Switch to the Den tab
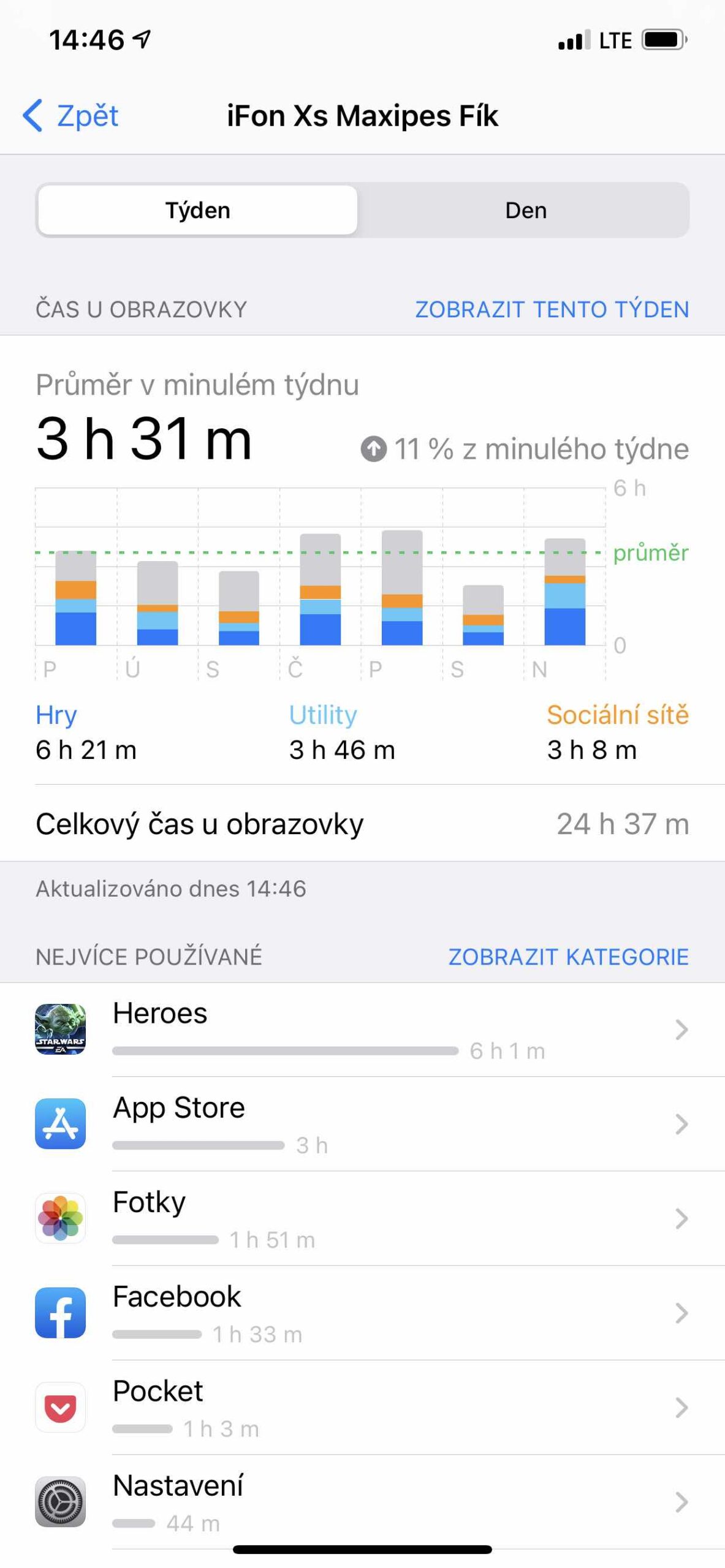This screenshot has width=725, height=1568. click(525, 209)
